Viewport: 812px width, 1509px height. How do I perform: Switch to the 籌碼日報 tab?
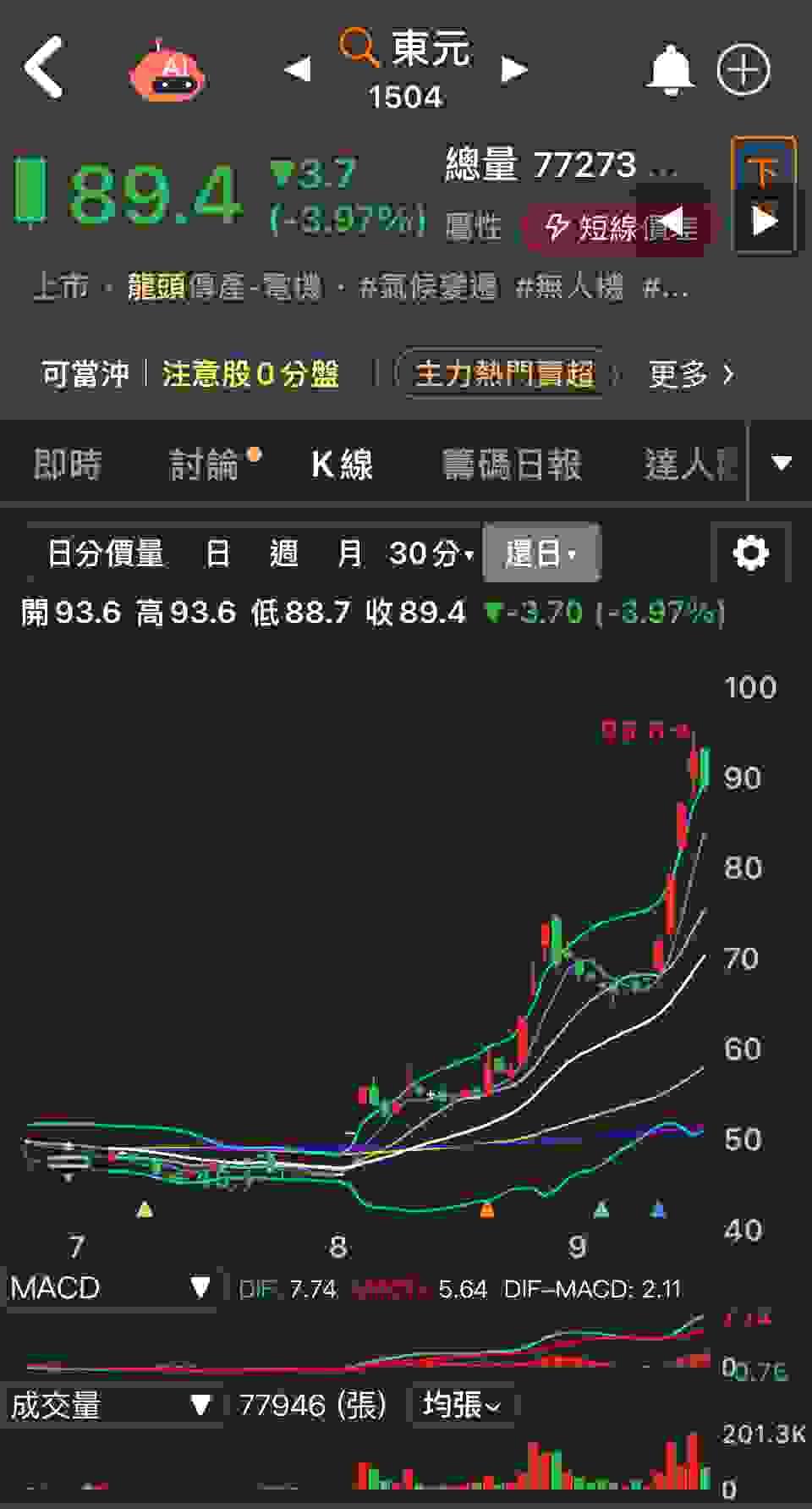click(x=512, y=464)
